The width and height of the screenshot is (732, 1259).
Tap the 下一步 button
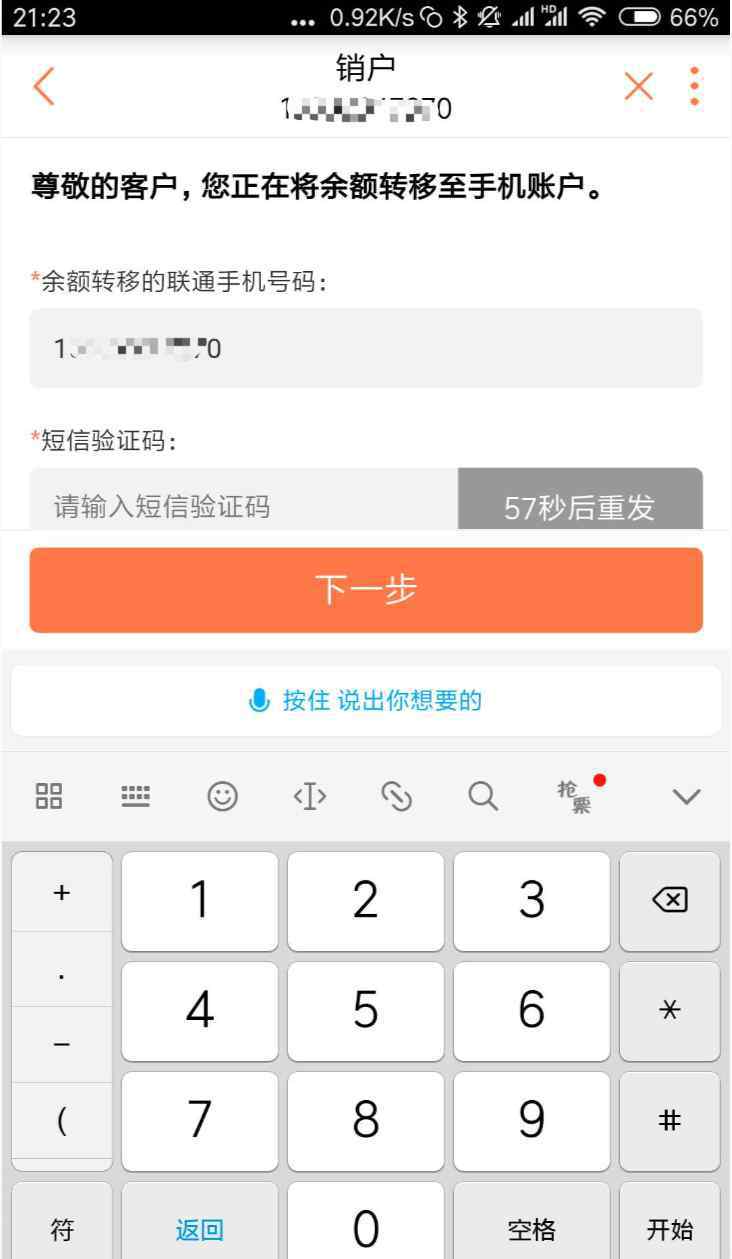tap(366, 590)
